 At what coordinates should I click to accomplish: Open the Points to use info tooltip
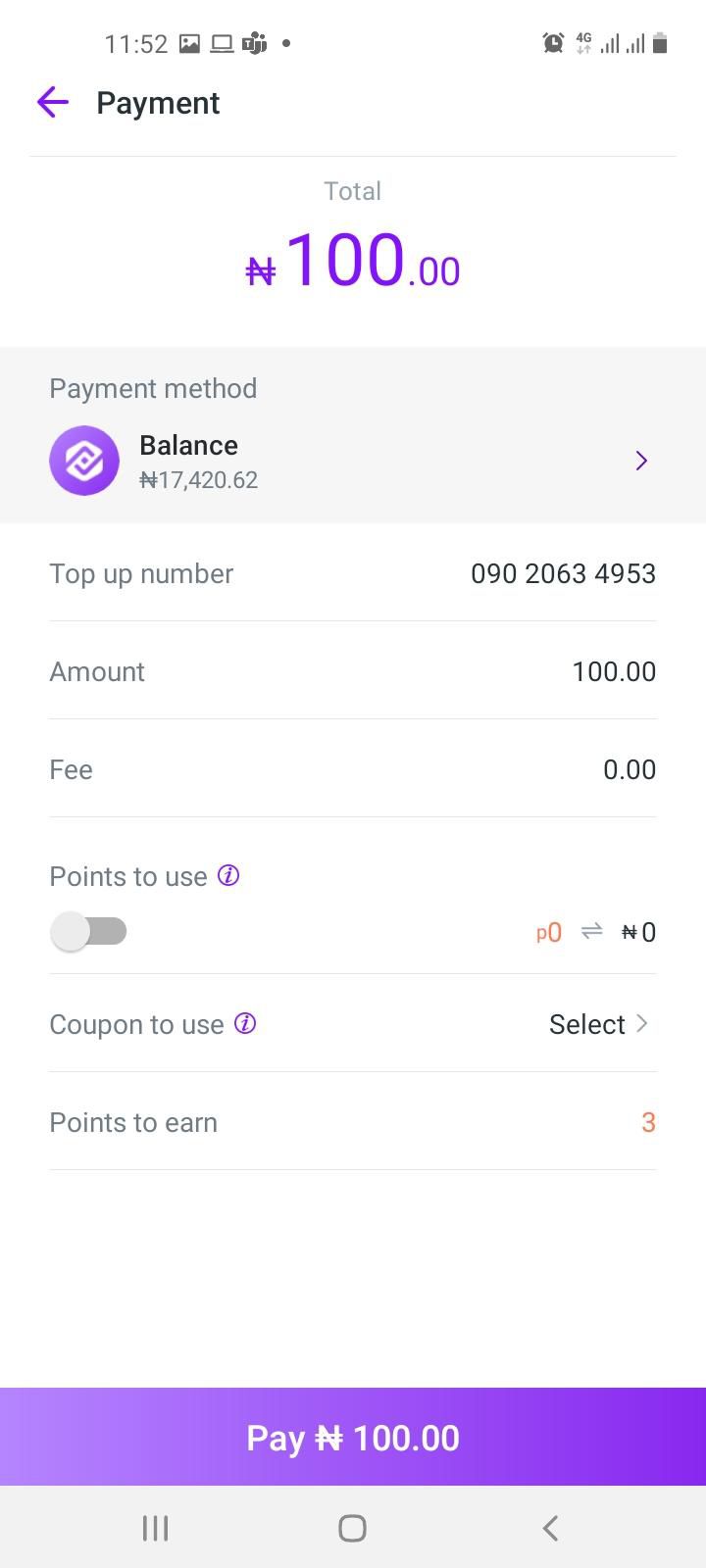(x=228, y=875)
